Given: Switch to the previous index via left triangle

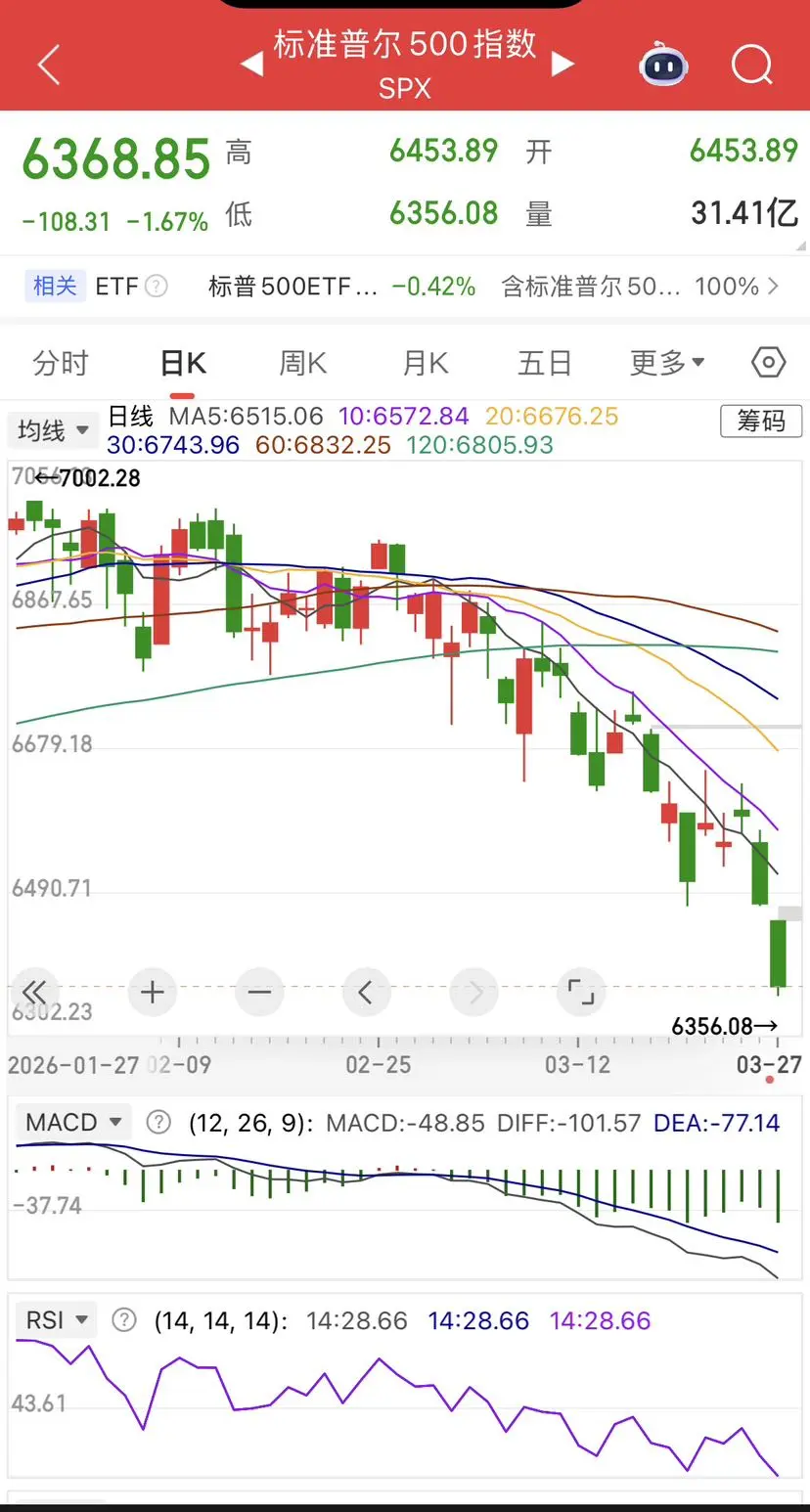Looking at the screenshot, I should point(251,65).
